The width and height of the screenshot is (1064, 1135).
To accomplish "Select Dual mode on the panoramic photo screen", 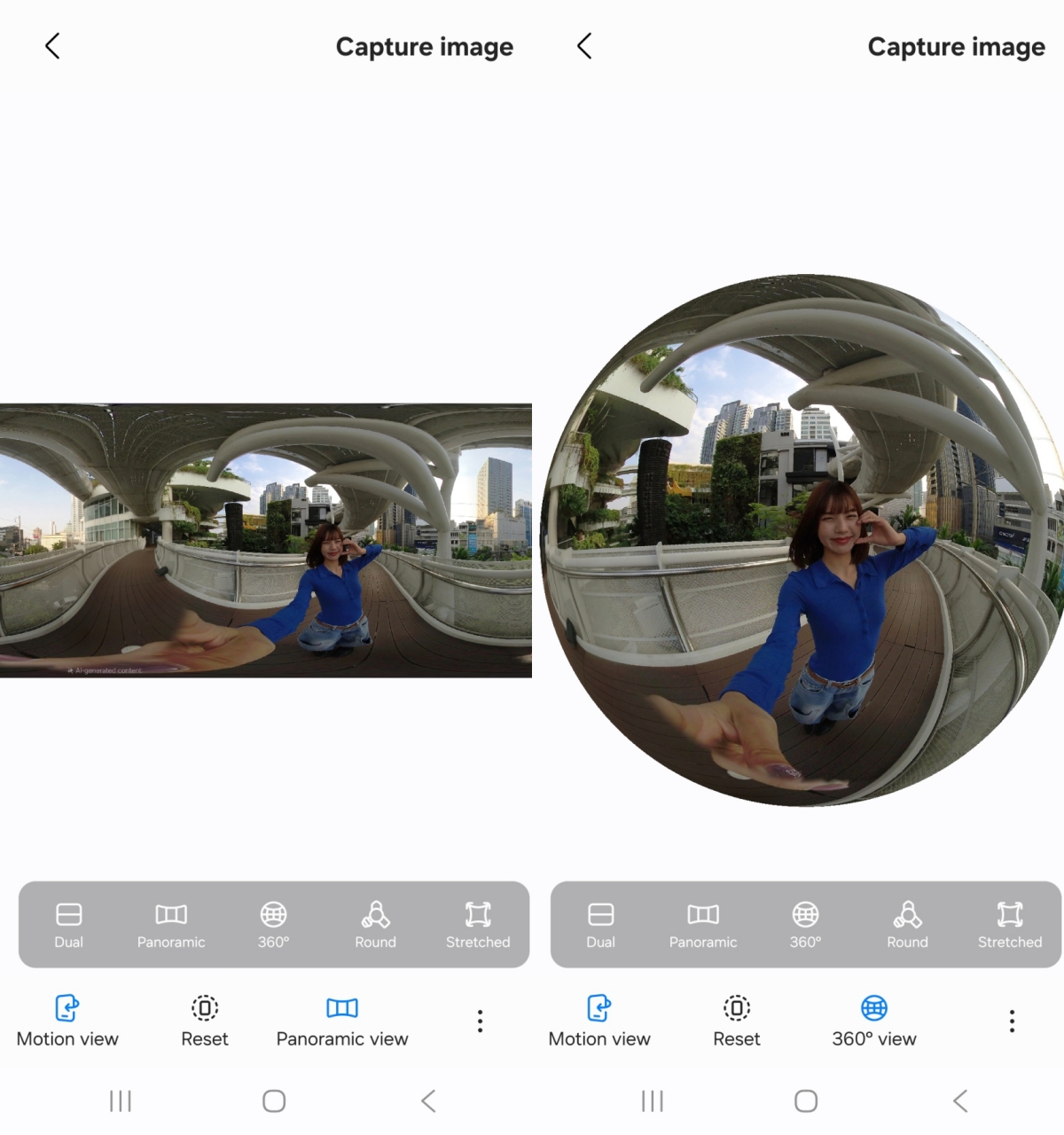I will [x=68, y=924].
